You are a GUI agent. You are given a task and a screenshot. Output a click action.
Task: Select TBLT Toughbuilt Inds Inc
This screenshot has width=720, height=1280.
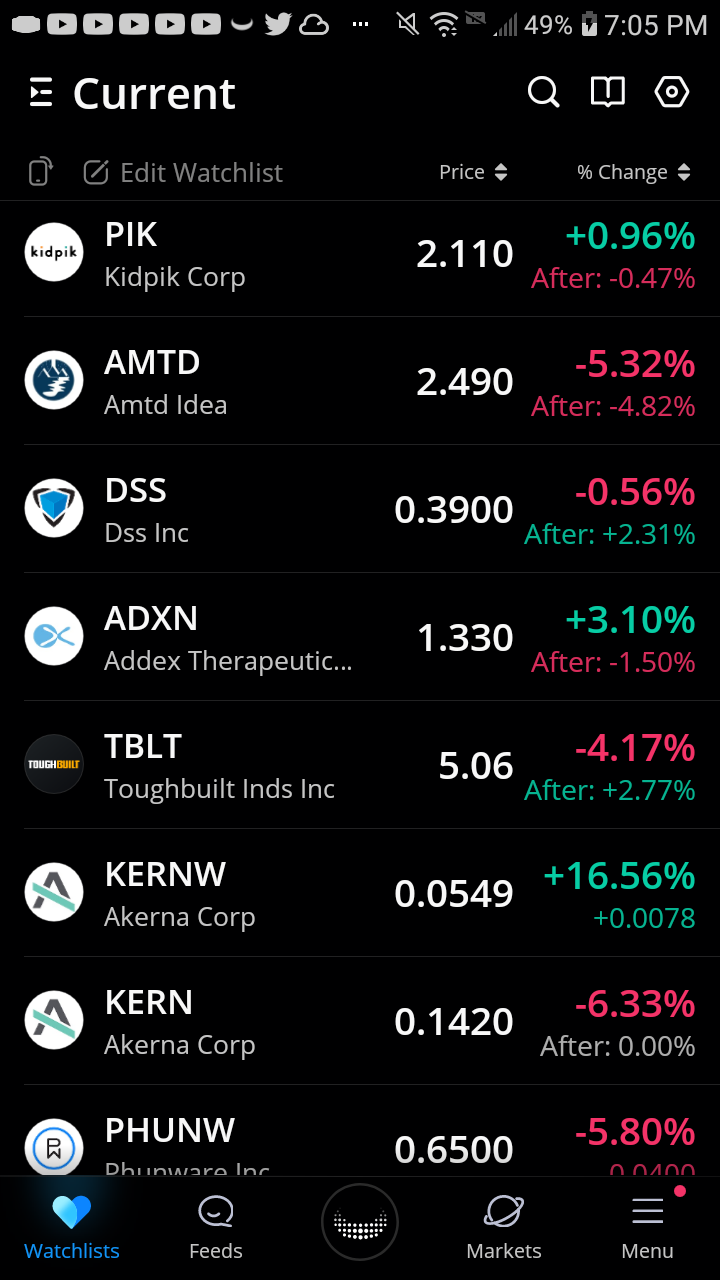coord(360,766)
